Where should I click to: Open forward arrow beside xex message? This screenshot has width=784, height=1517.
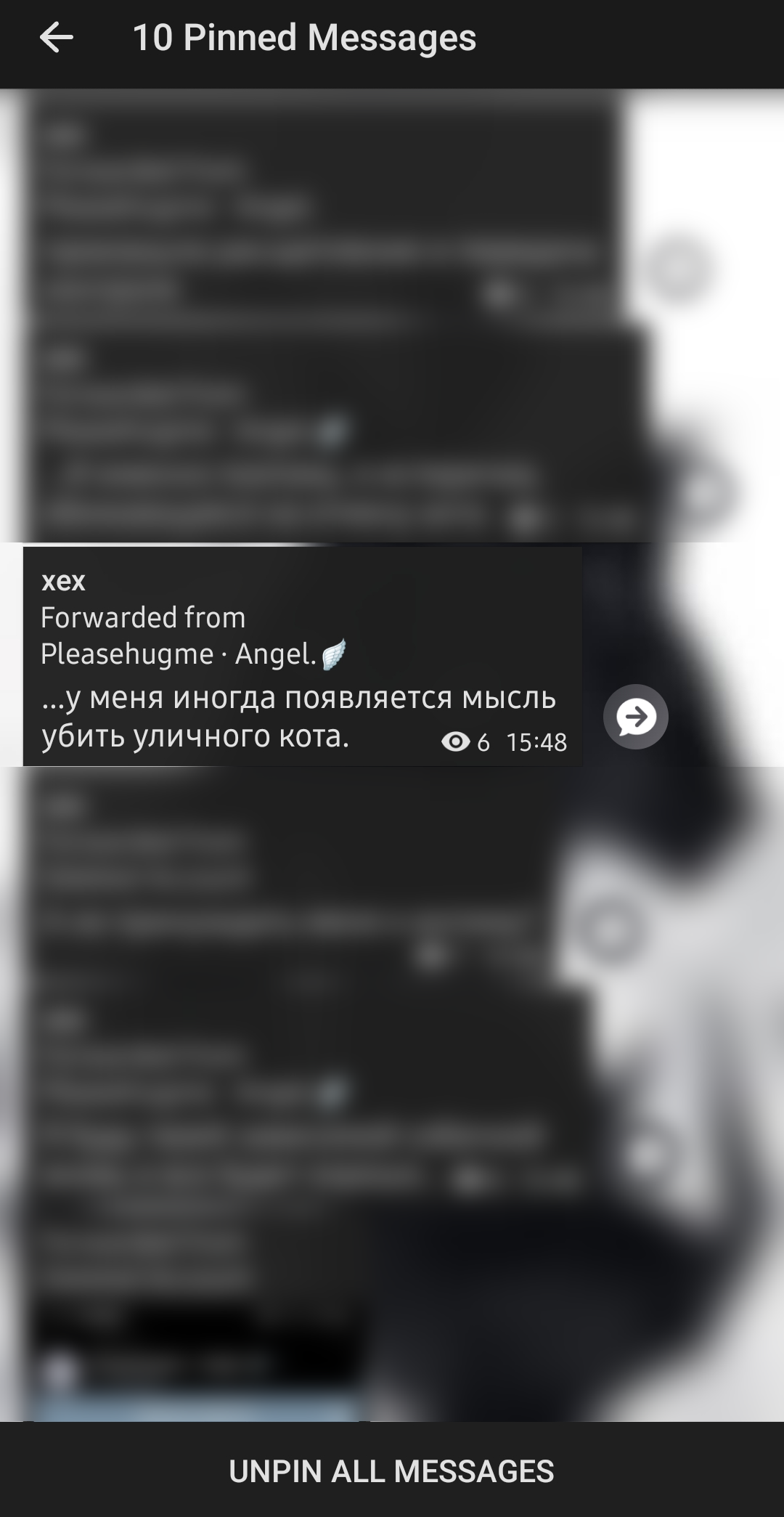[636, 717]
